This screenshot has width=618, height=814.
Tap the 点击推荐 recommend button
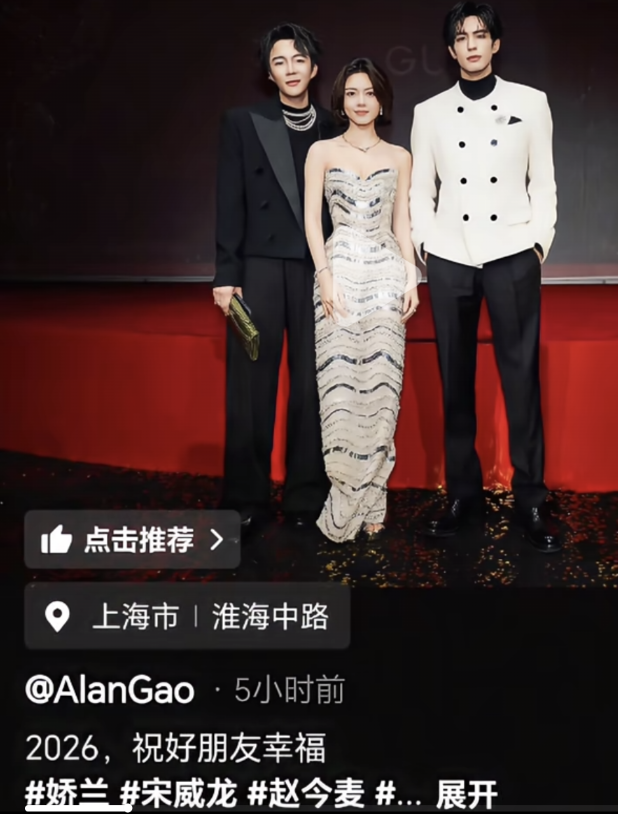(132, 539)
